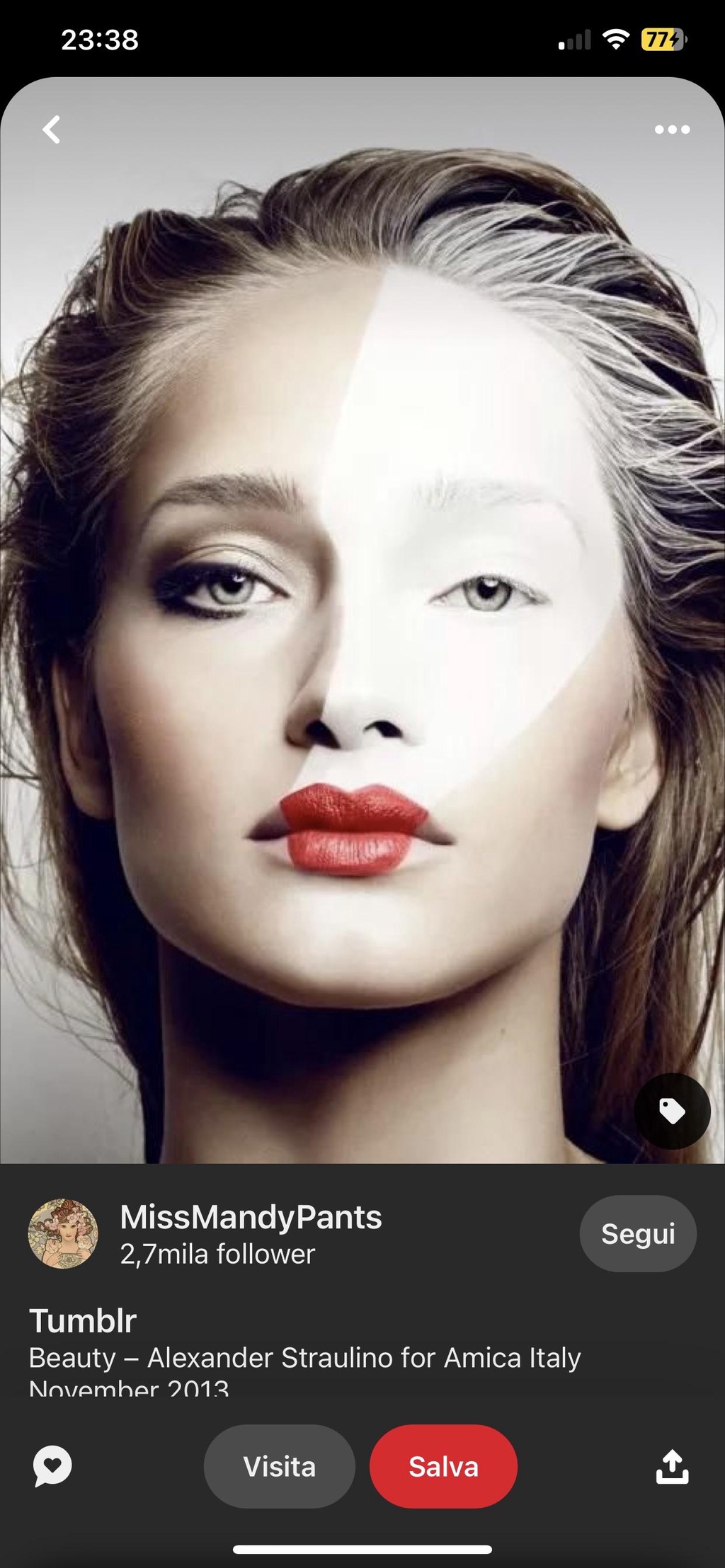Open the comment heart bubble icon

(52, 1466)
